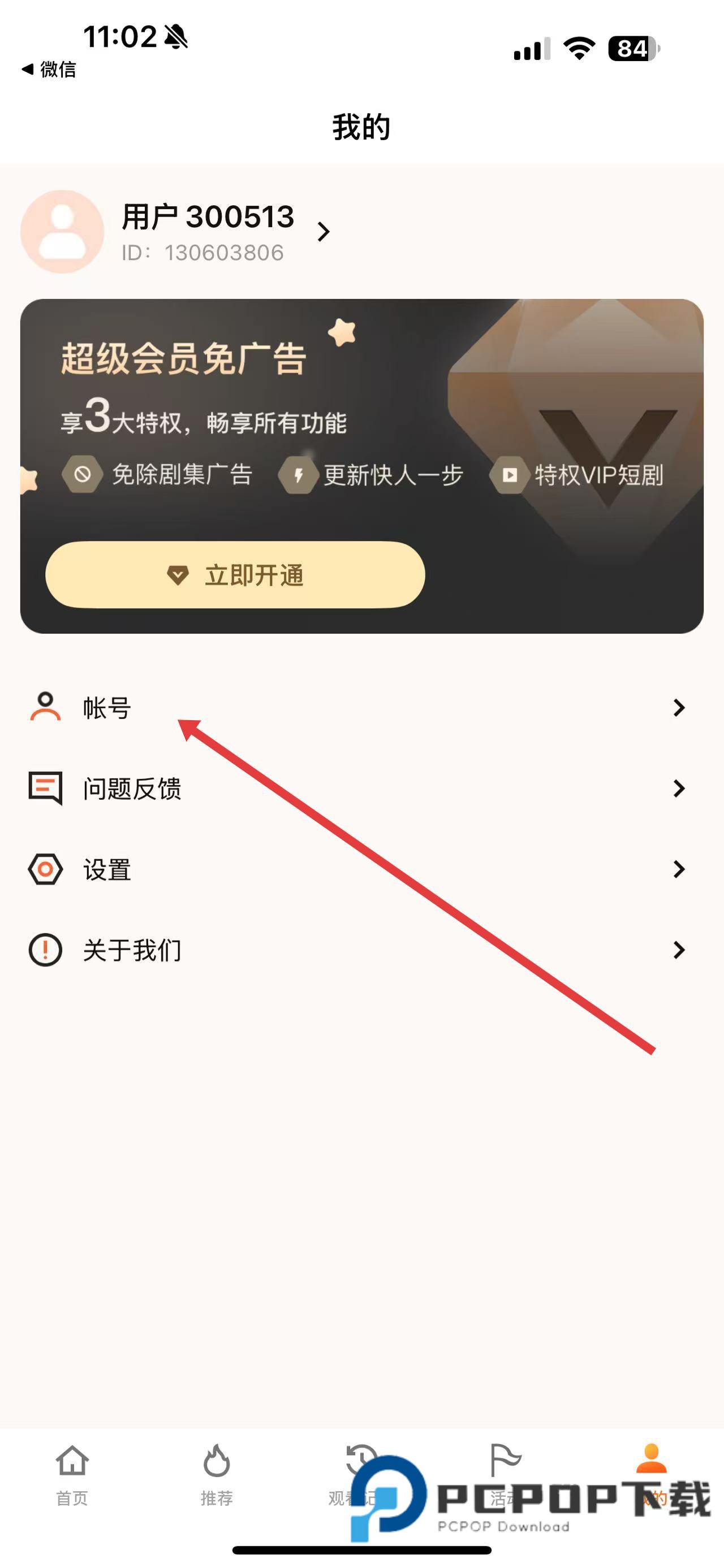Tap 立即开通 to activate membership

point(235,575)
